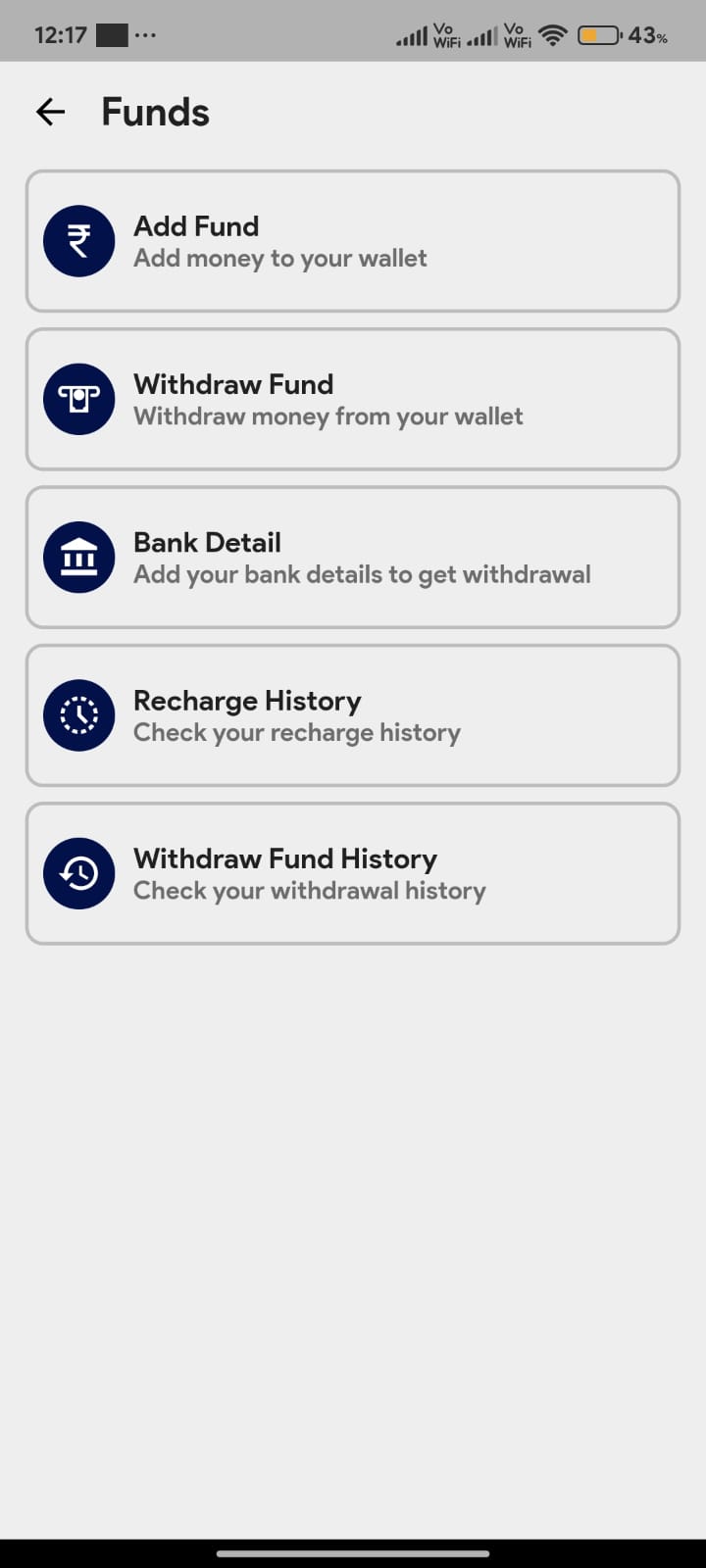Open the Withdraw Fund option
The width and height of the screenshot is (706, 1568).
coord(353,399)
